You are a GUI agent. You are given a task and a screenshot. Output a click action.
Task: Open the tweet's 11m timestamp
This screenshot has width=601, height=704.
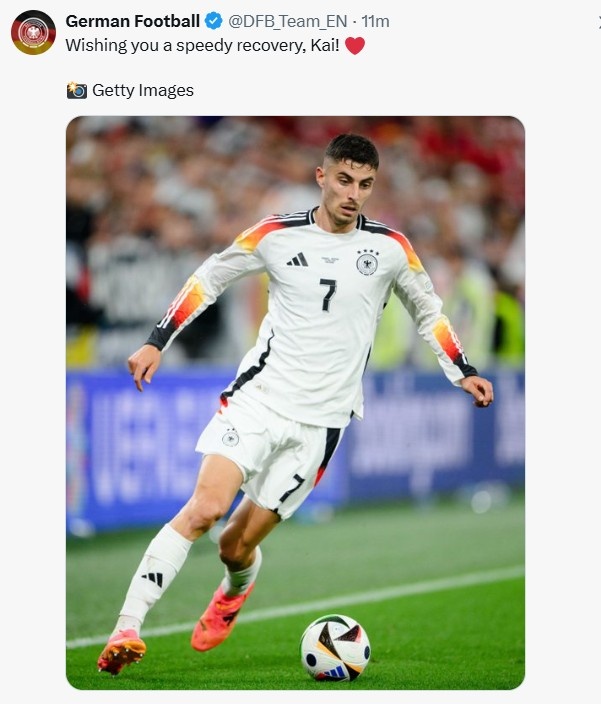pos(375,21)
